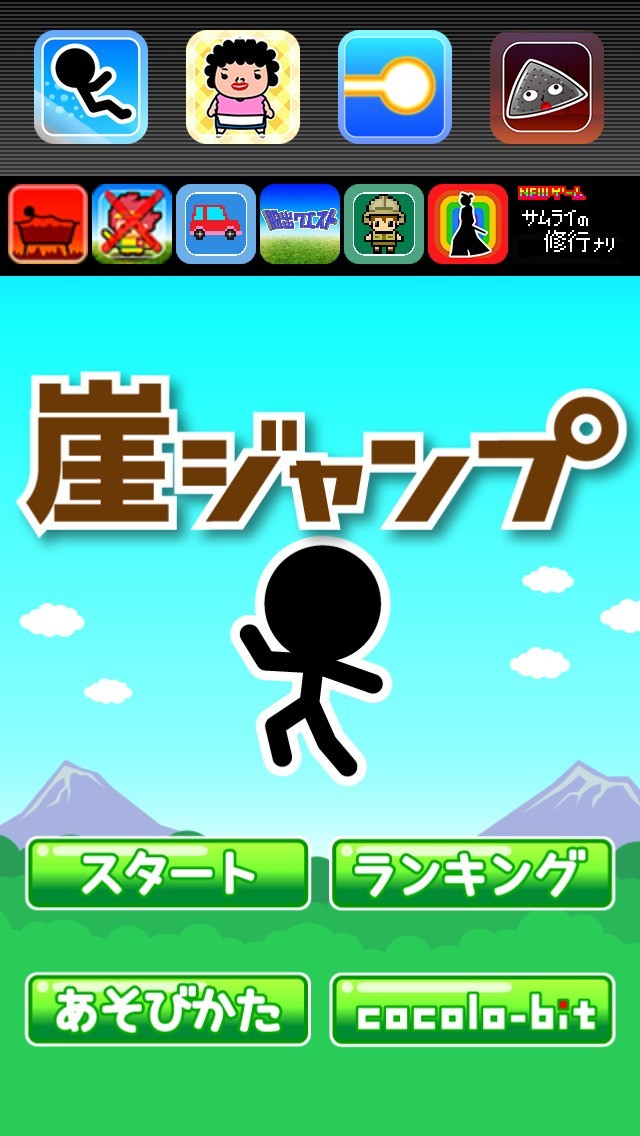Open the pixel explorer game icon
The image size is (640, 1136).
[x=384, y=224]
